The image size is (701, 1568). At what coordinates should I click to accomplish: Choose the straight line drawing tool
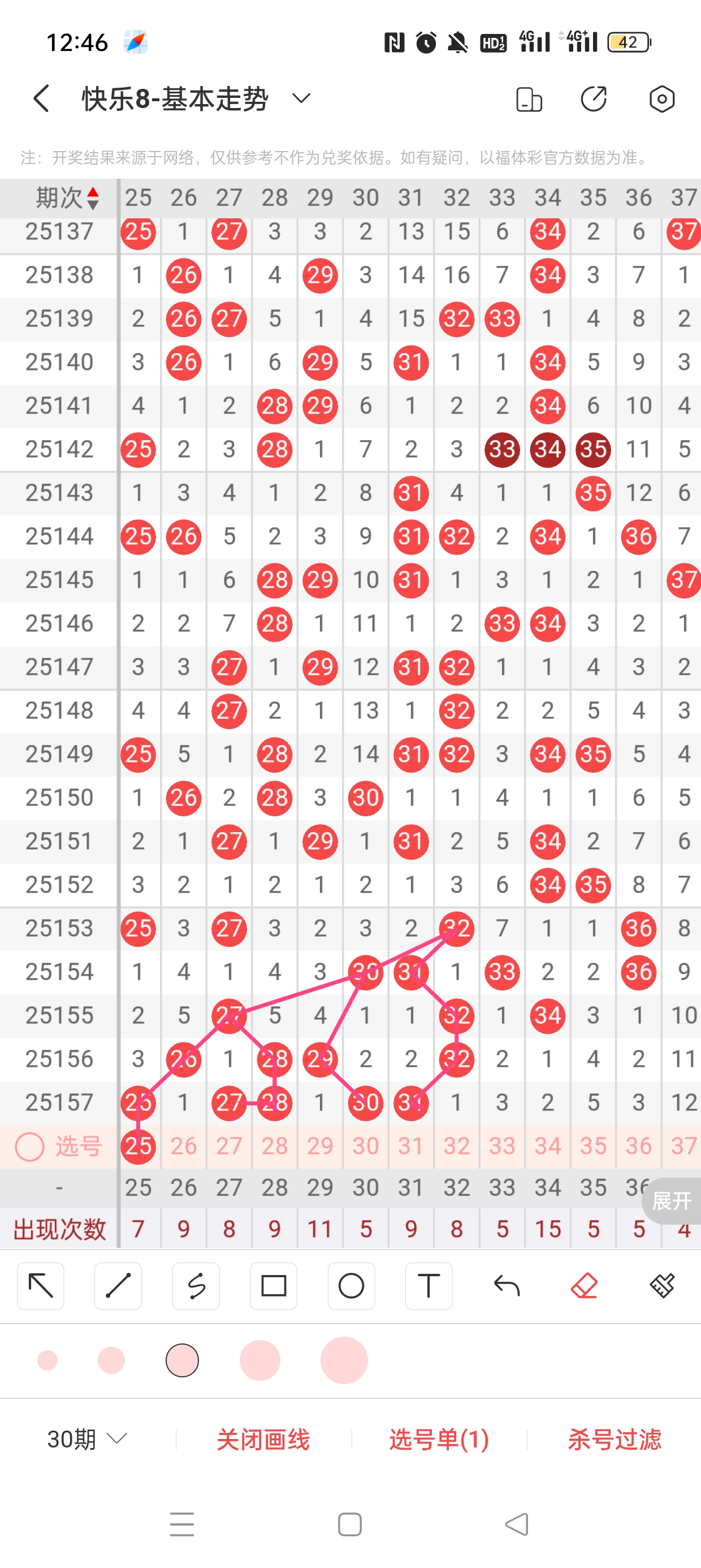click(118, 1286)
